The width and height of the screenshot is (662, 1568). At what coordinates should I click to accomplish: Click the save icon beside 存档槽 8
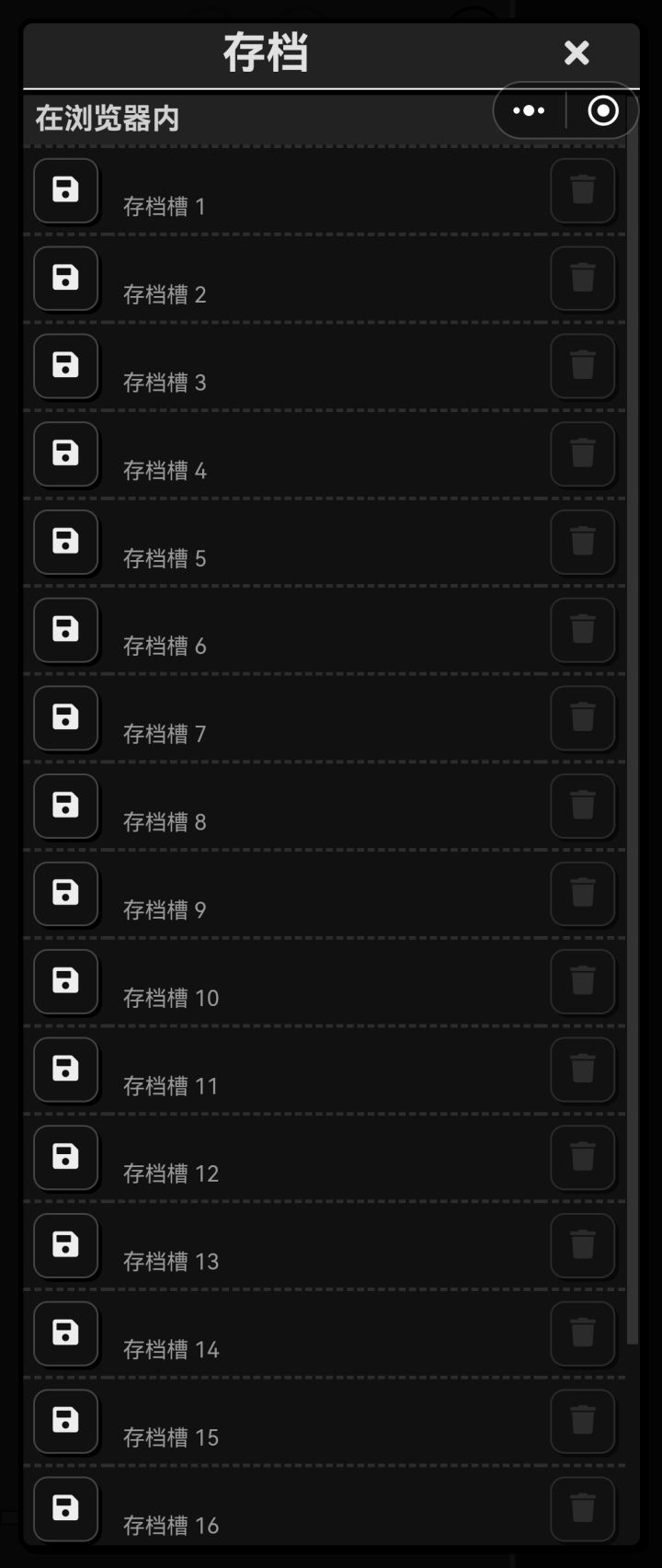point(65,806)
